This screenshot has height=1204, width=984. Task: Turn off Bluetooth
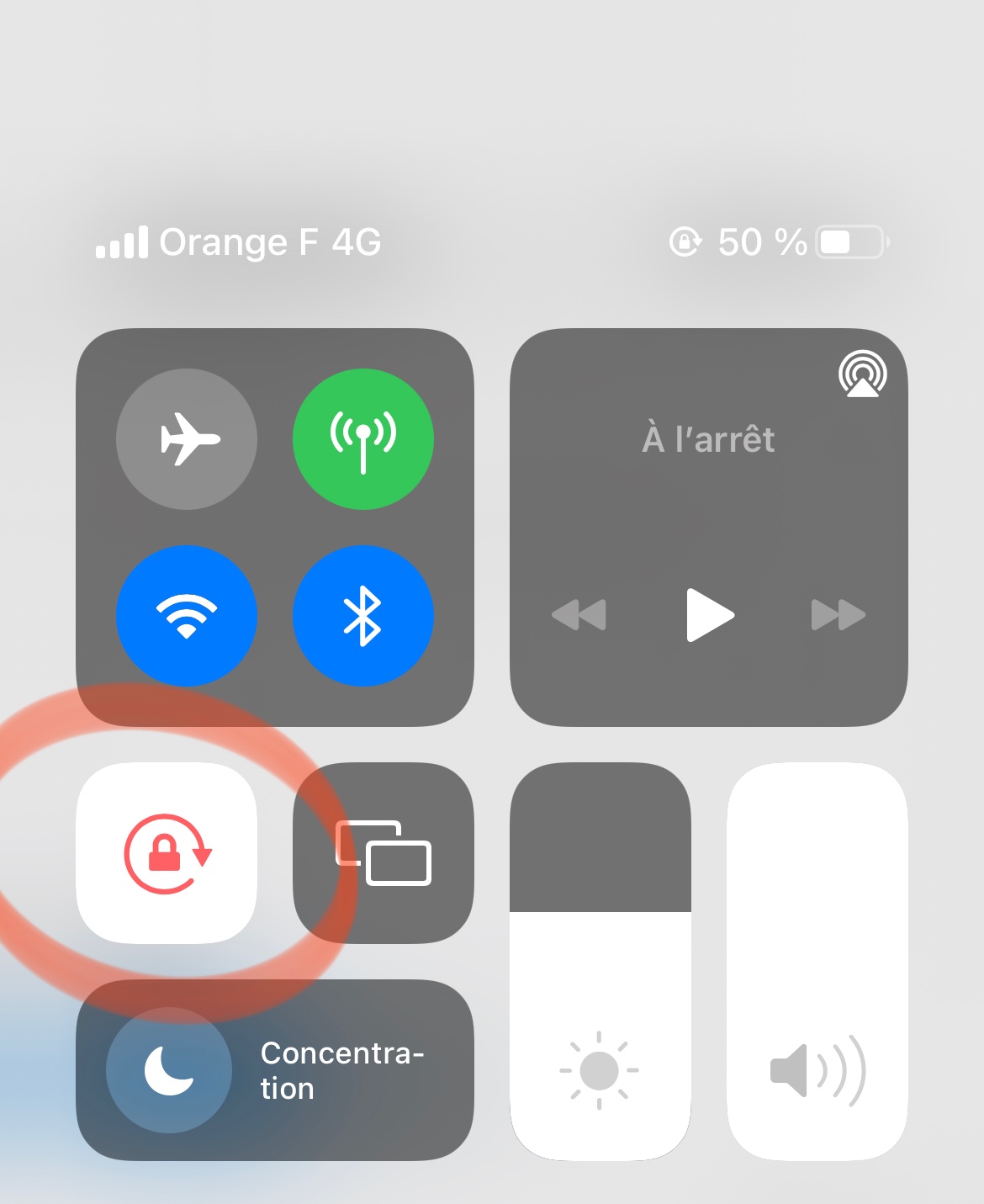tap(363, 616)
